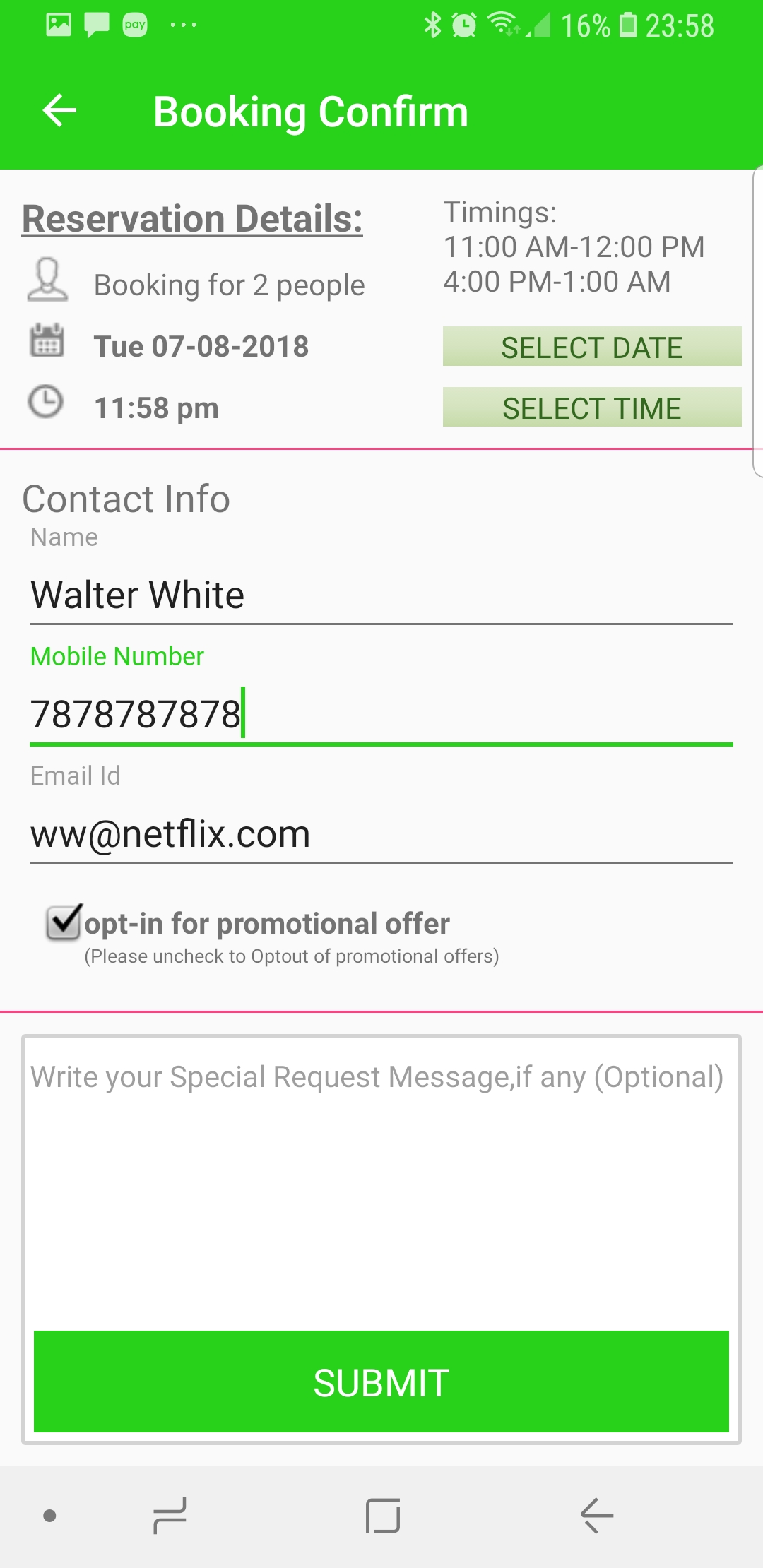Edit the Name field

tap(380, 595)
